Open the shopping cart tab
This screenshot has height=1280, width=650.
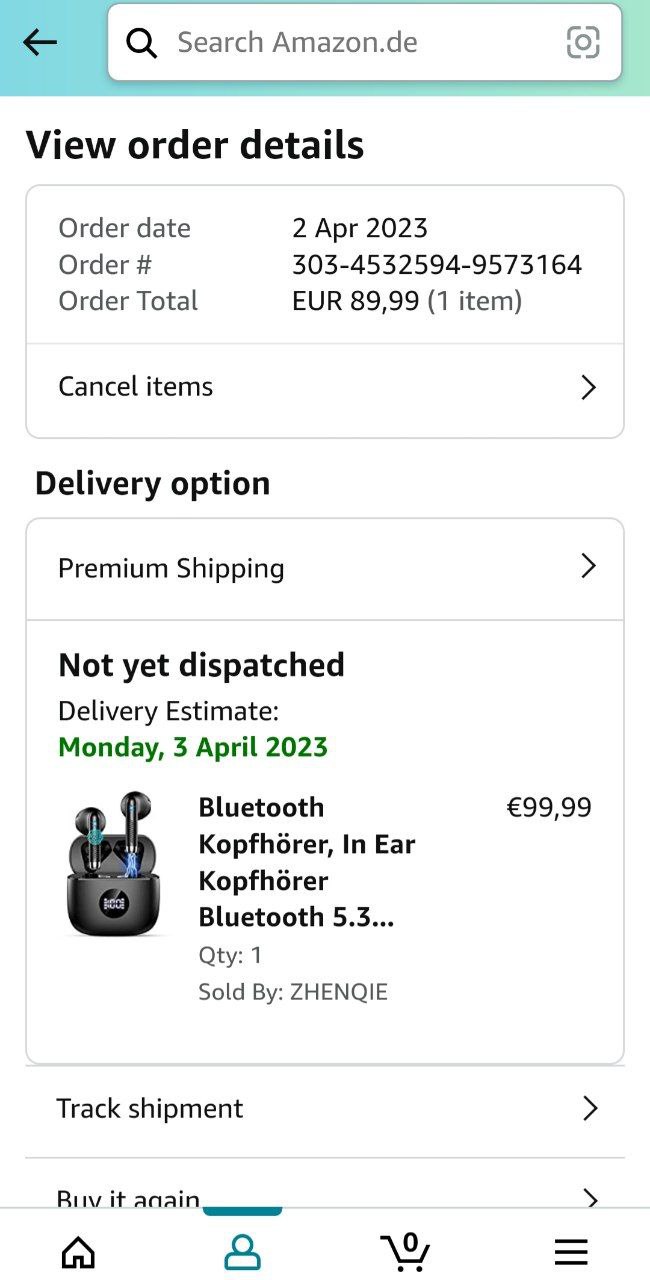[x=406, y=1251]
